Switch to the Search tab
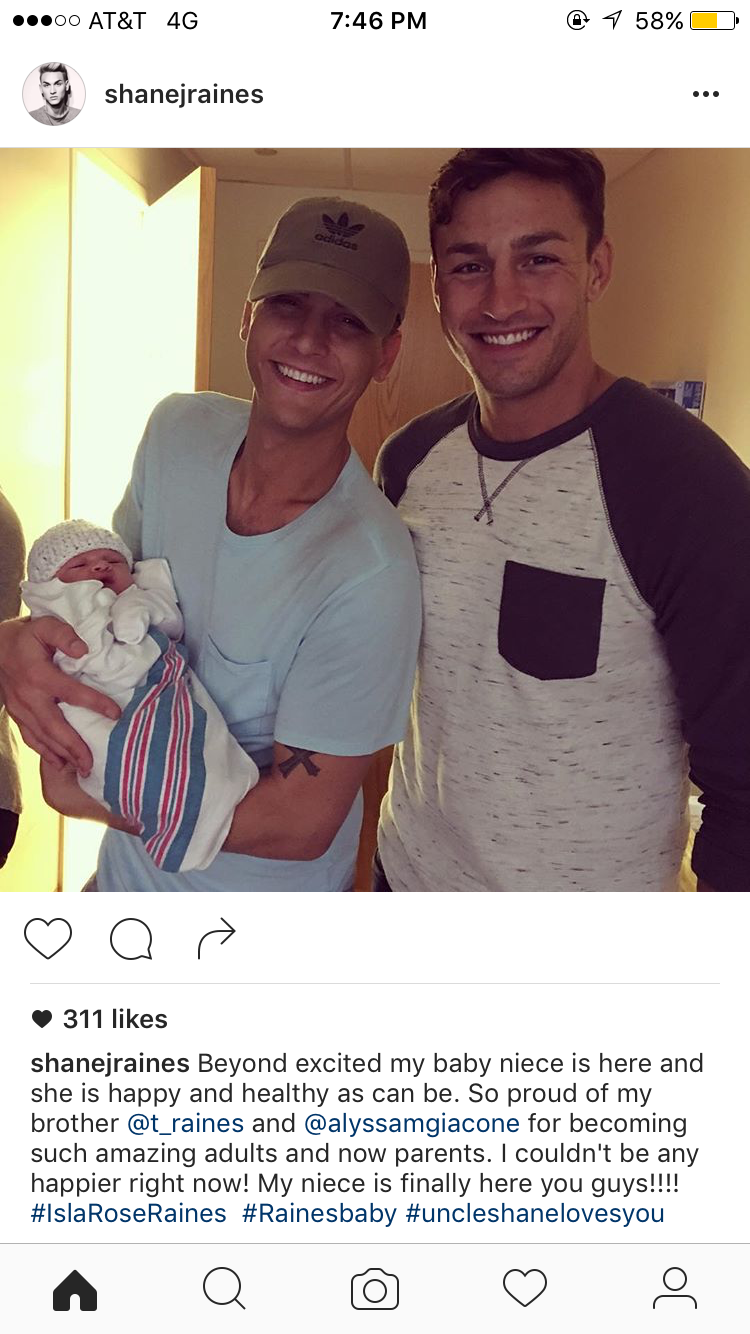Image resolution: width=750 pixels, height=1334 pixels. coord(224,1289)
